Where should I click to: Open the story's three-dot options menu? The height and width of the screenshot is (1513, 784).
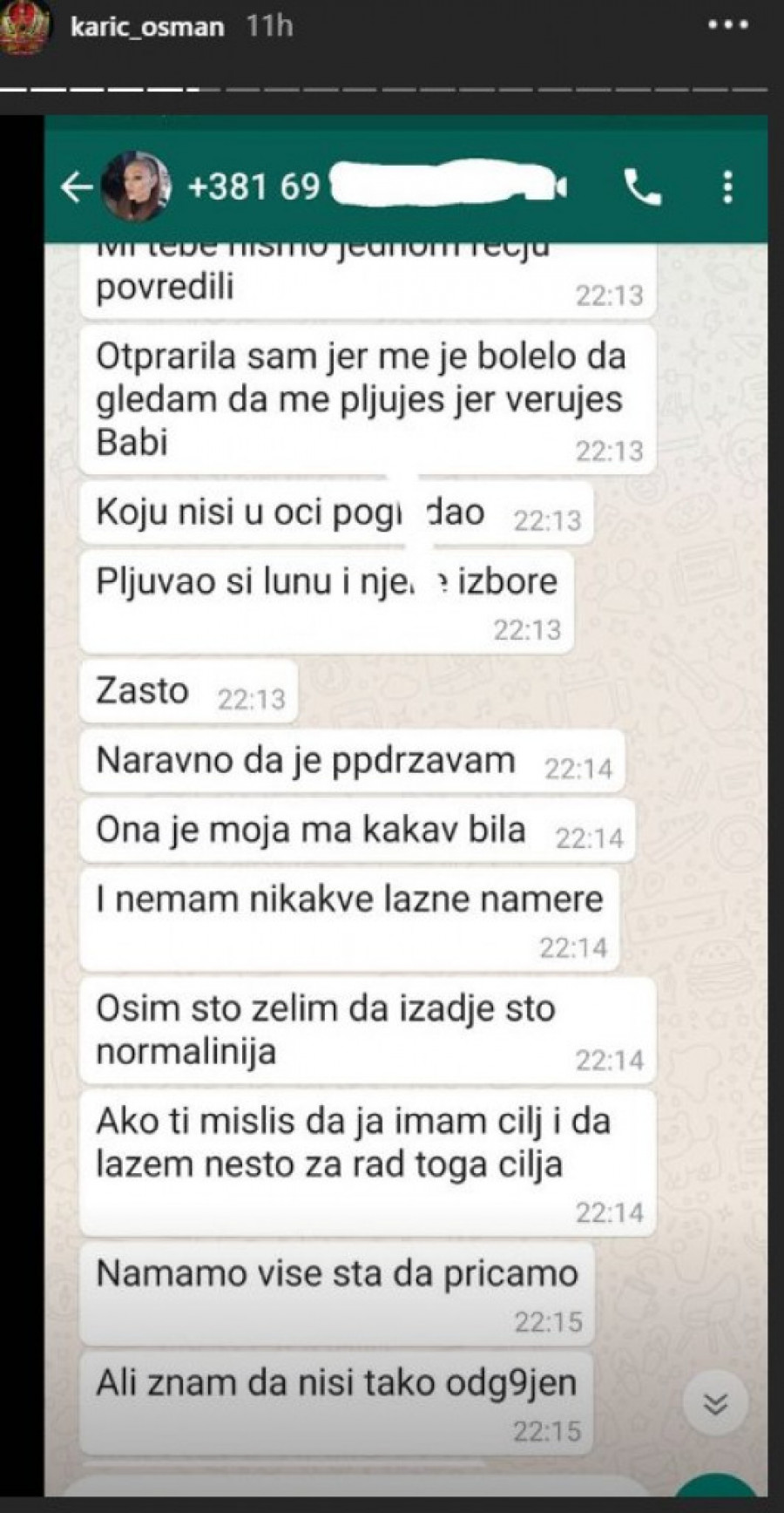[x=727, y=26]
